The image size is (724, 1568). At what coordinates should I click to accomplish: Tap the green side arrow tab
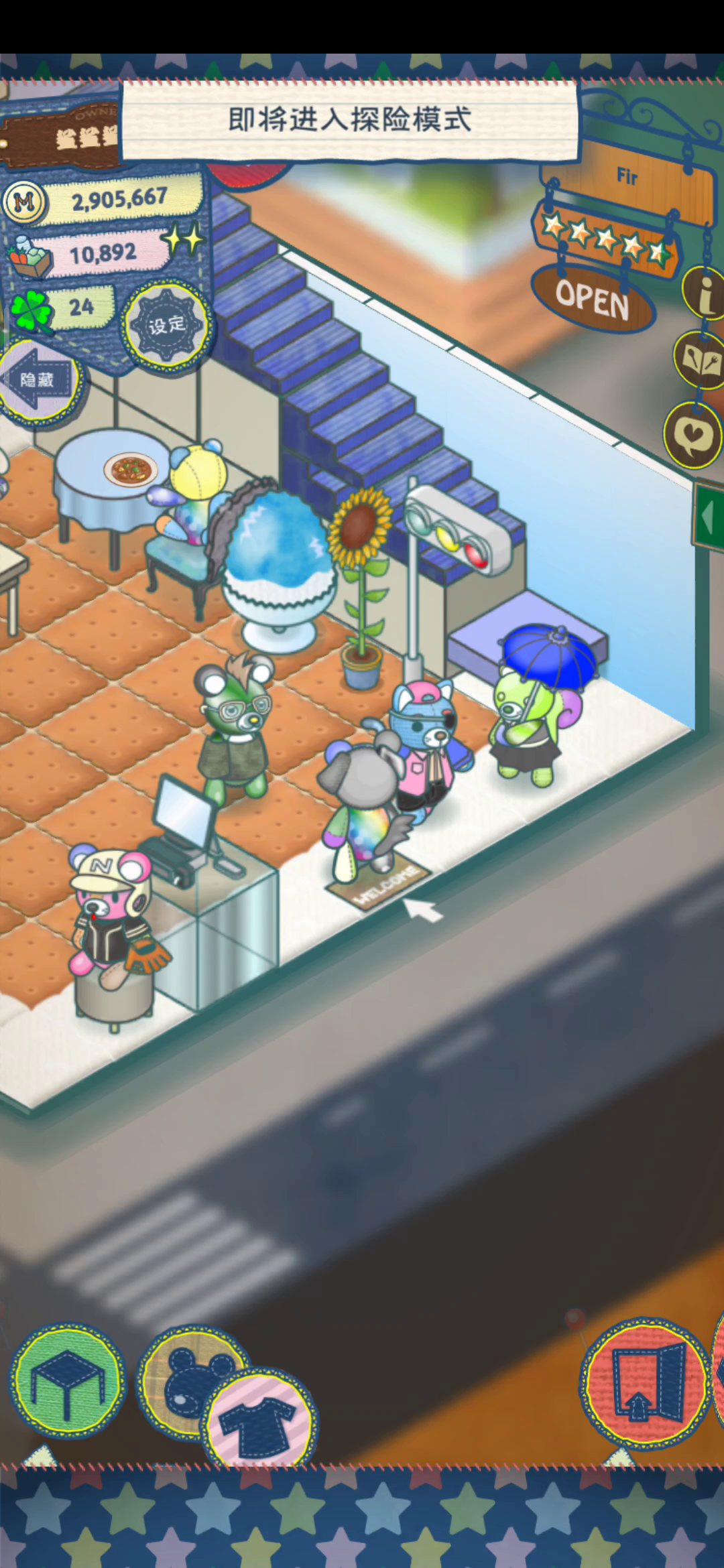click(x=709, y=517)
